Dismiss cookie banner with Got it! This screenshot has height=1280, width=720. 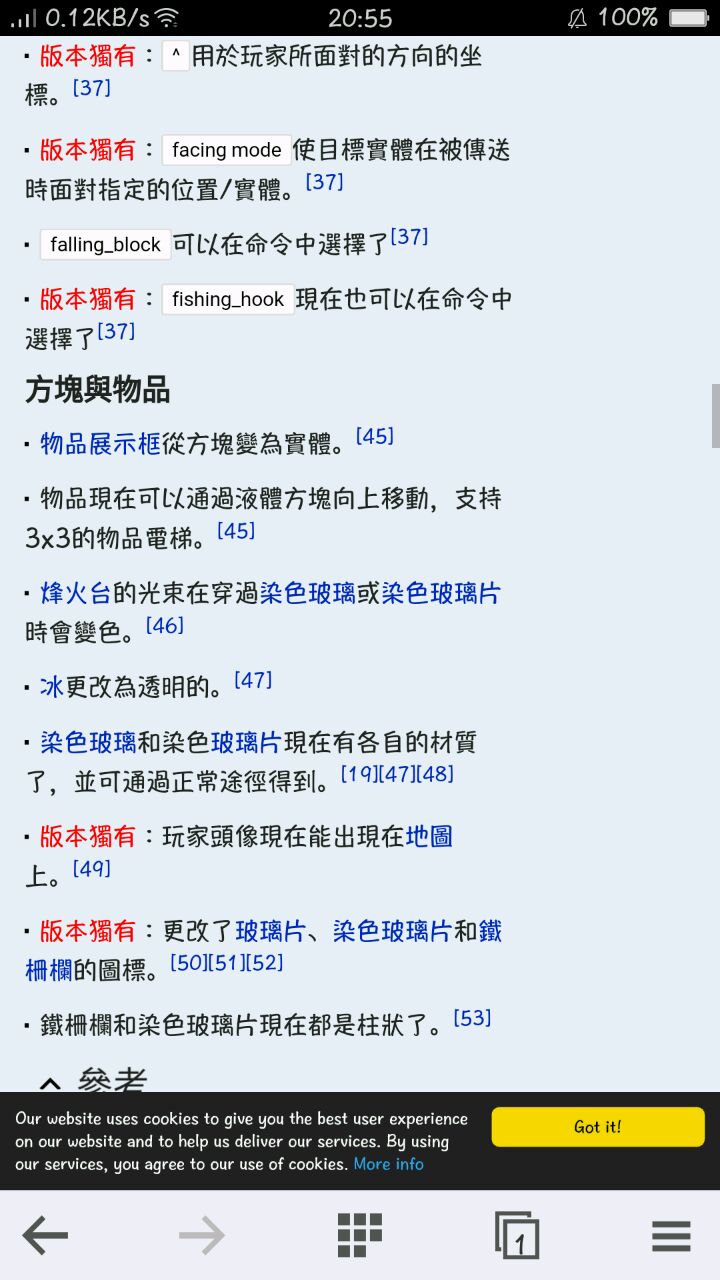[x=598, y=1127]
